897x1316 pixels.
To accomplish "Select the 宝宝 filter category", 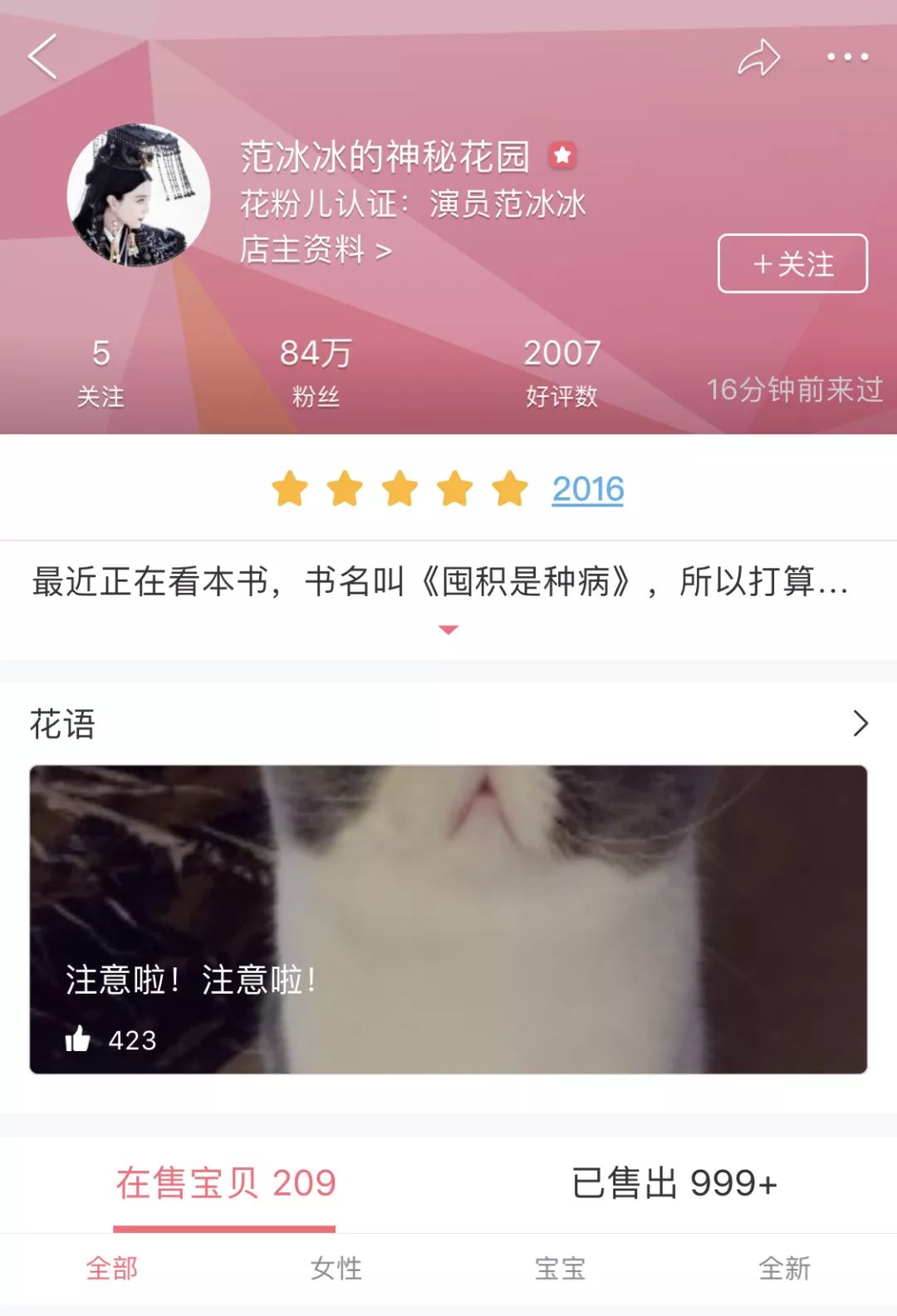I will [x=561, y=1267].
